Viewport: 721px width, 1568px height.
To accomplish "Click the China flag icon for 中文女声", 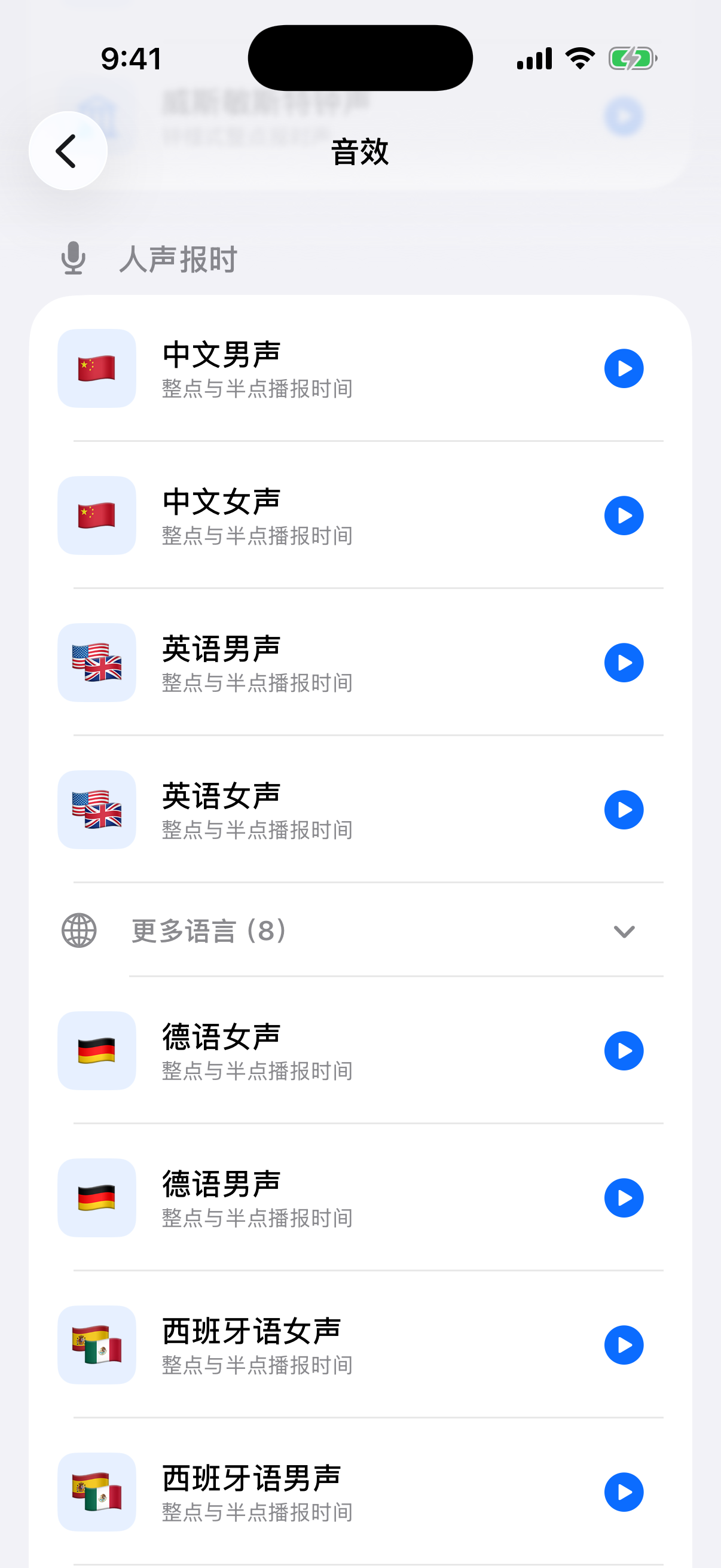I will (96, 515).
